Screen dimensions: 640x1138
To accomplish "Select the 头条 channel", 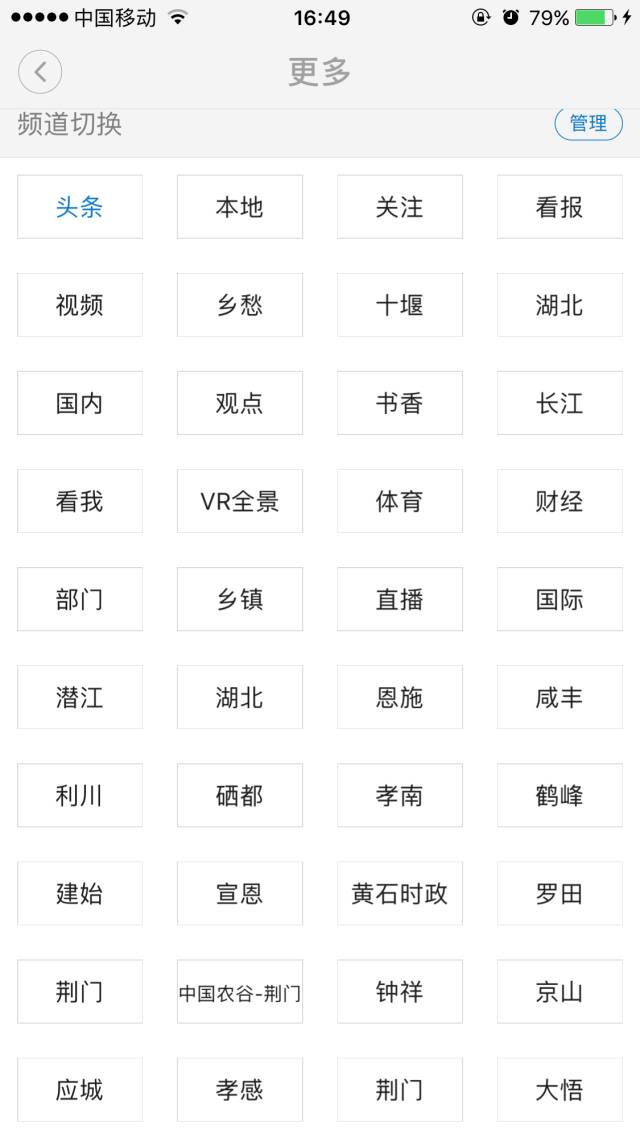I will click(80, 207).
